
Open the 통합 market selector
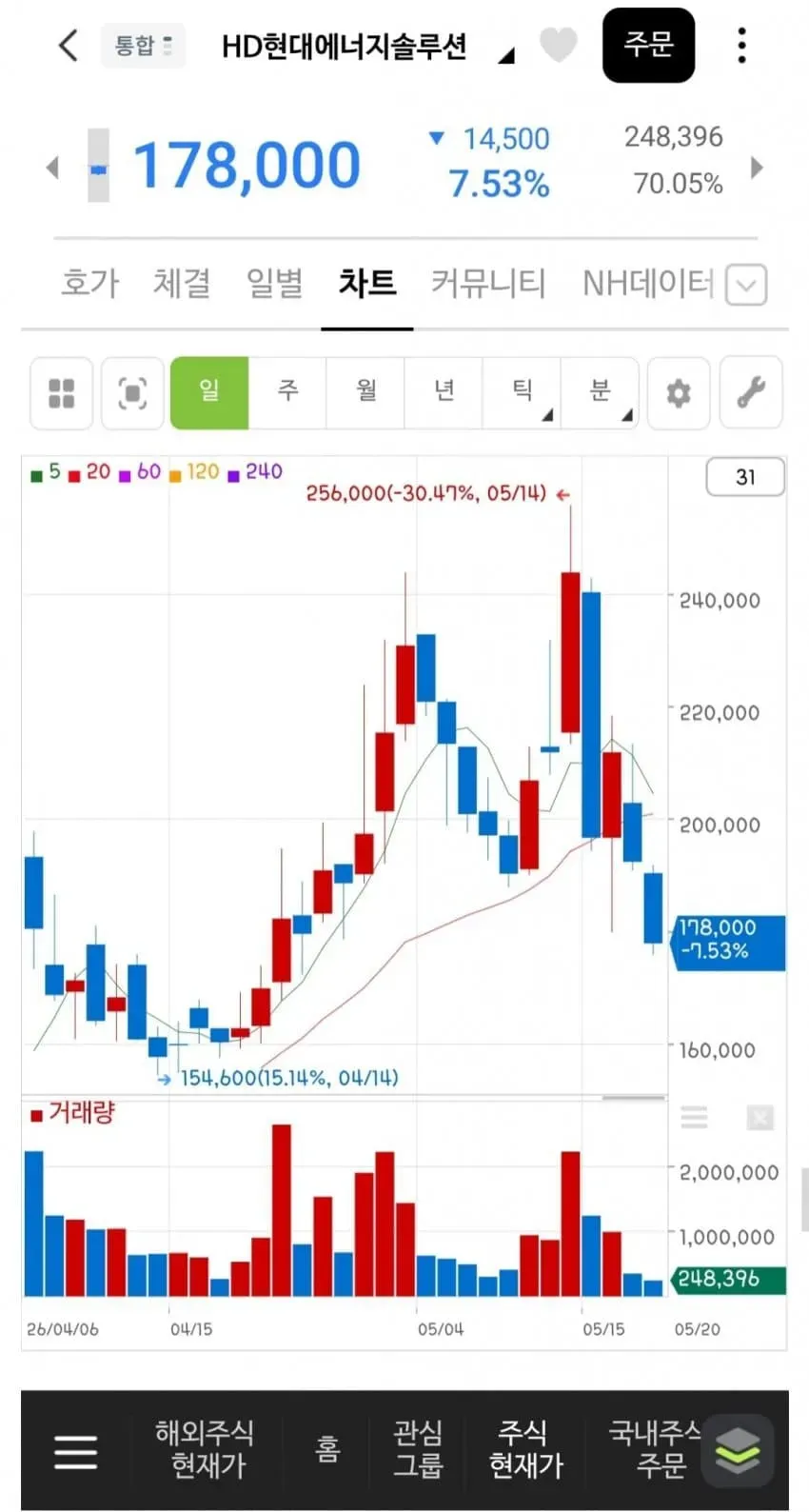(143, 45)
